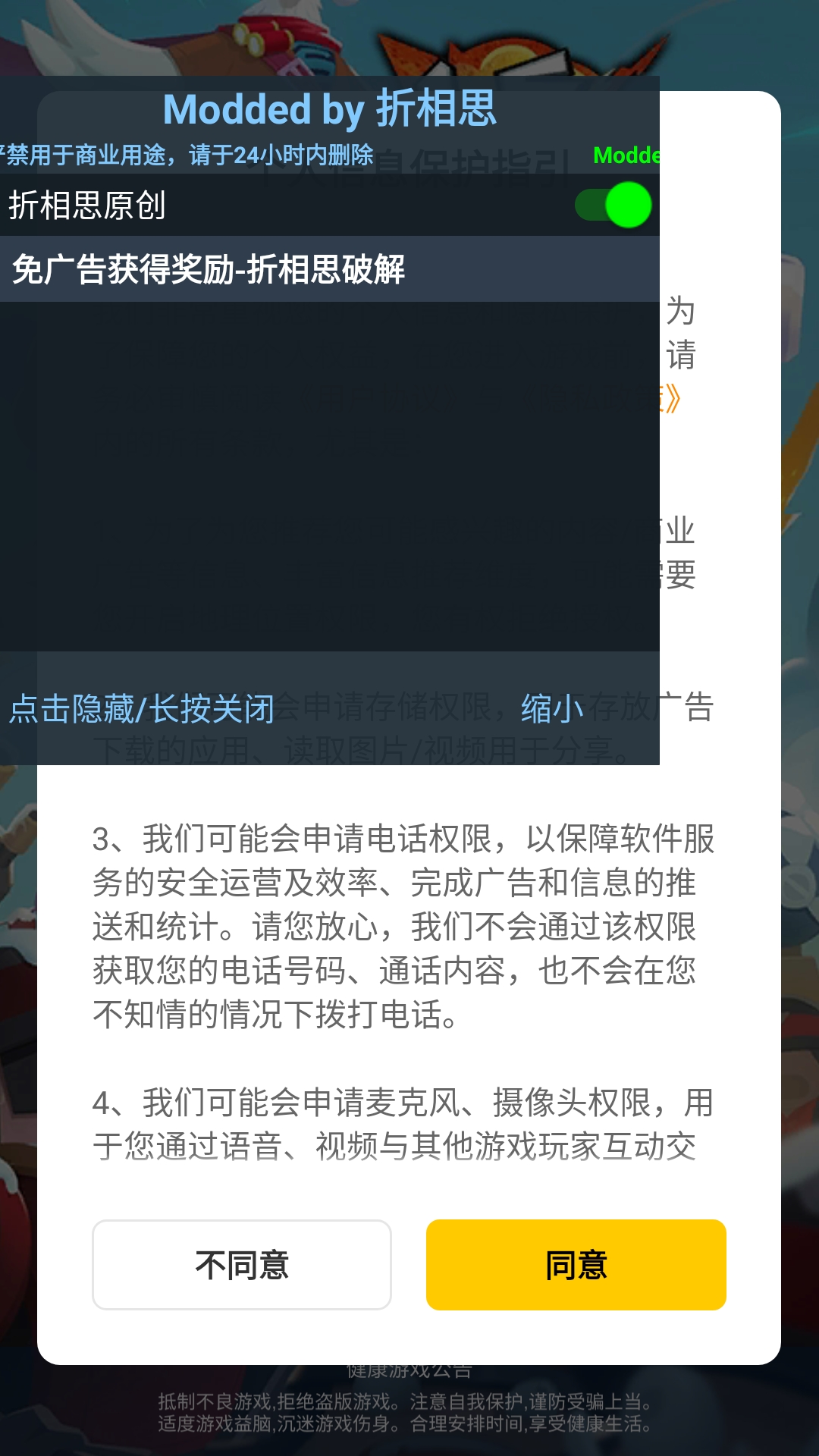Tap 同意 to accept the privacy policy

coord(576,1265)
